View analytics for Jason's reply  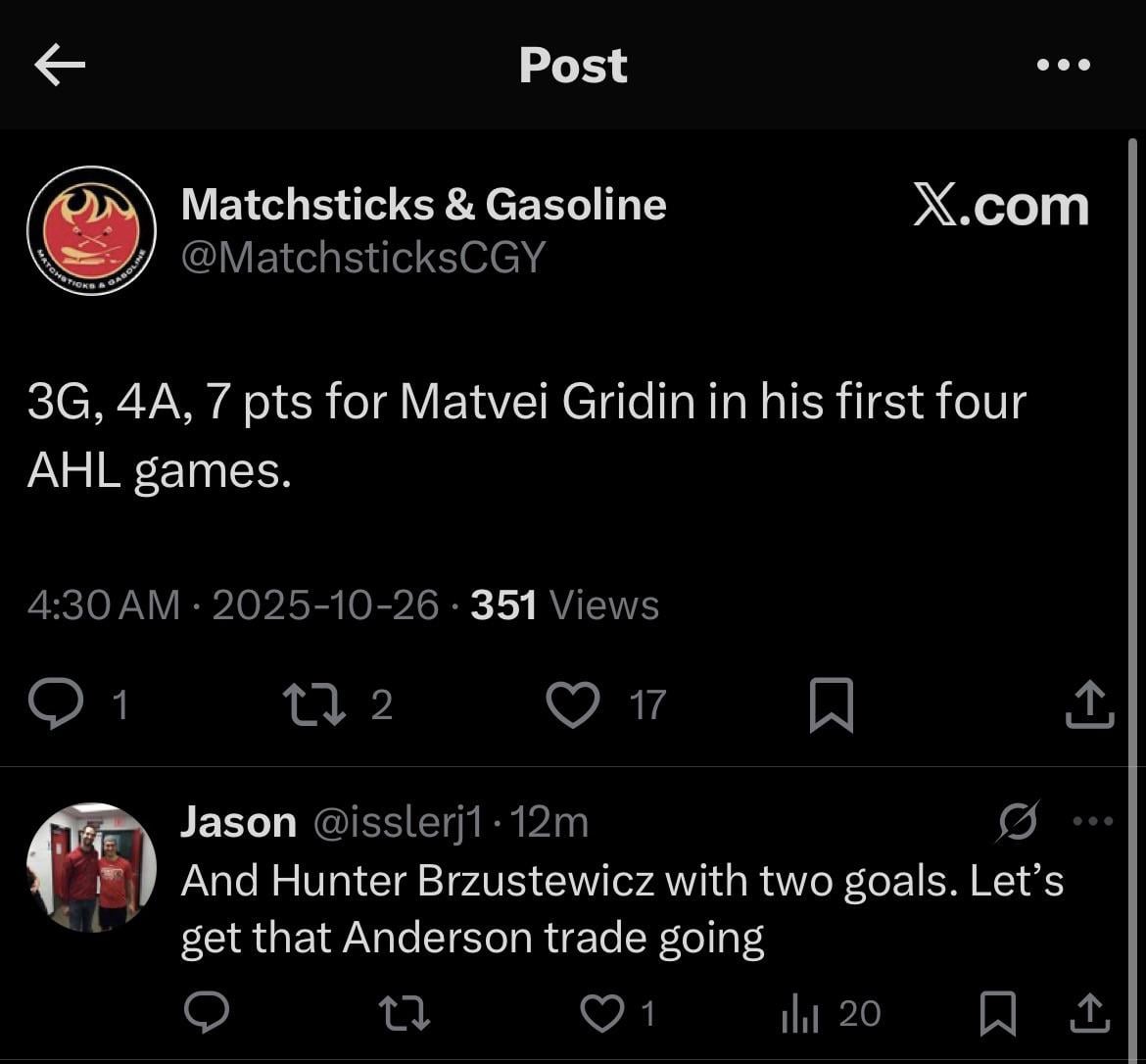[798, 1013]
